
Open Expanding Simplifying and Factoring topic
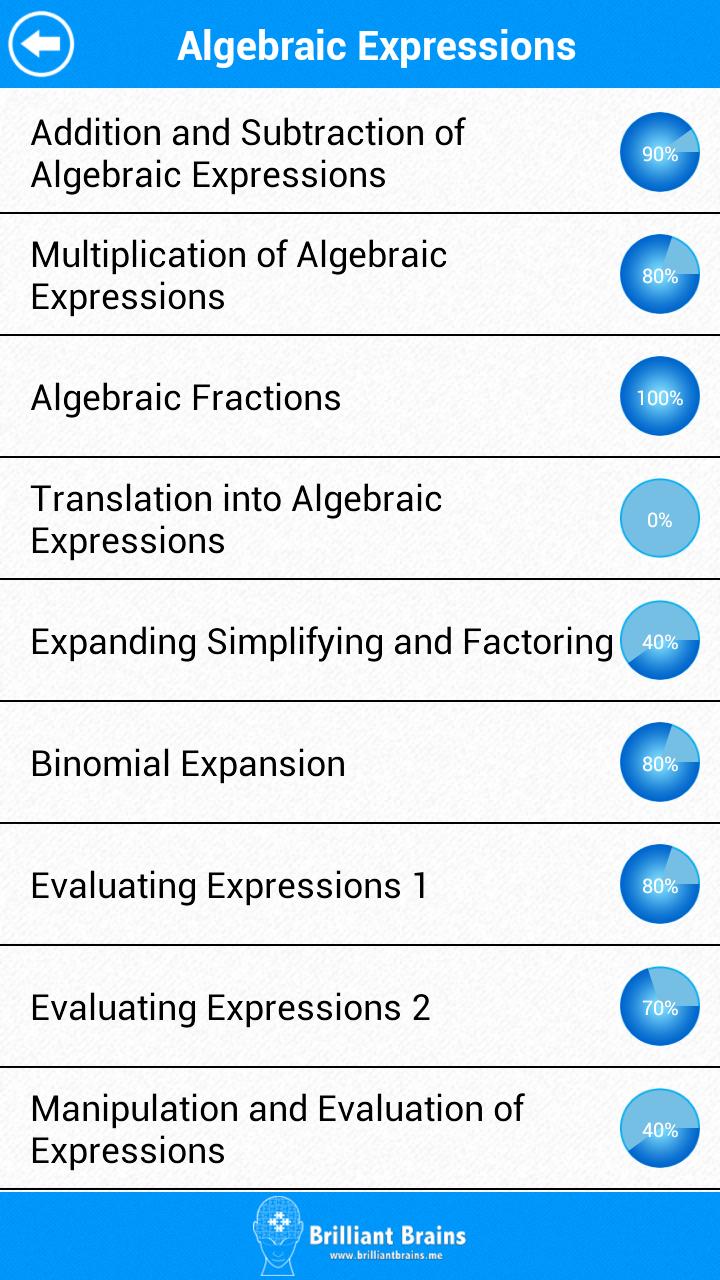click(300, 640)
